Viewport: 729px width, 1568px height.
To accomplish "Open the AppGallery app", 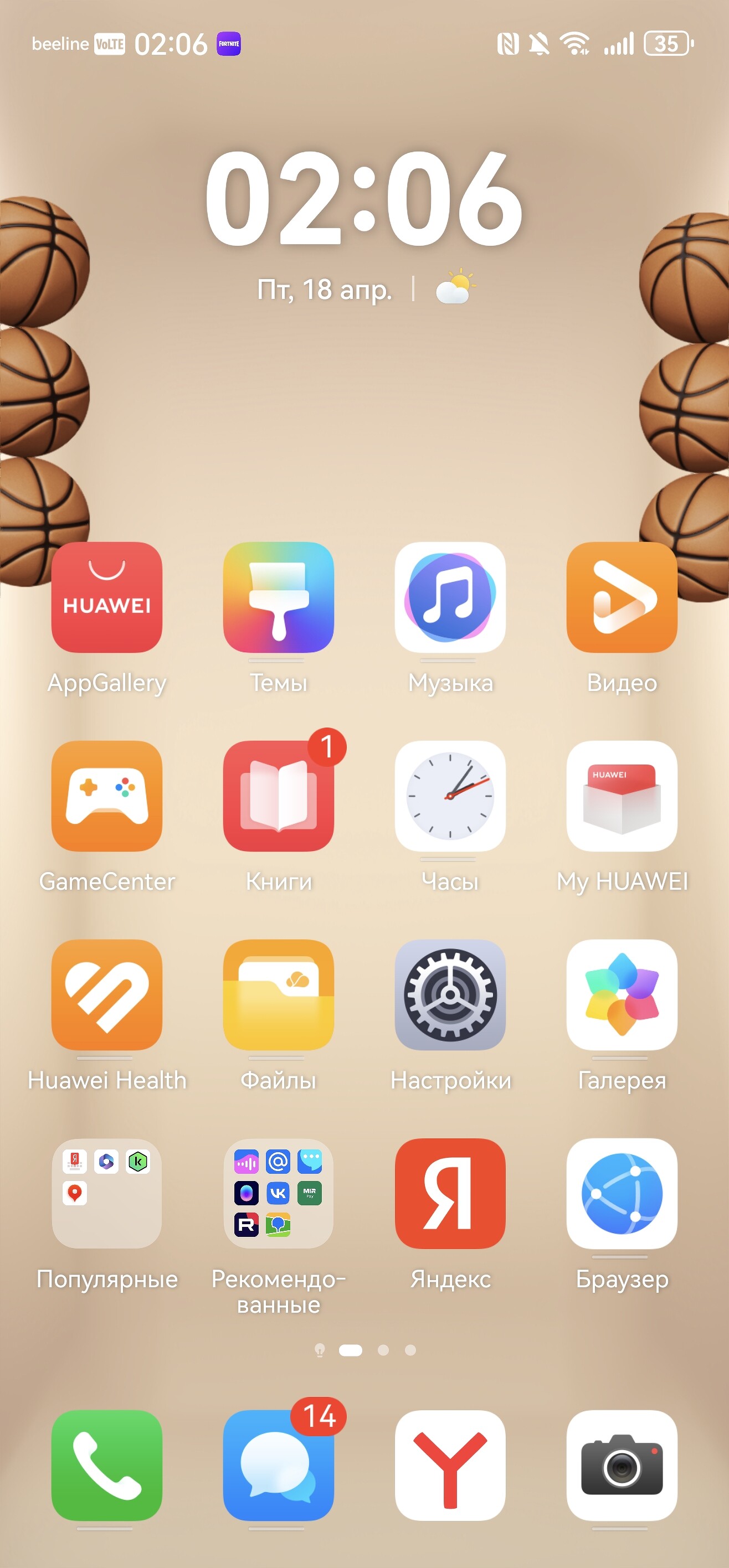I will coord(106,597).
